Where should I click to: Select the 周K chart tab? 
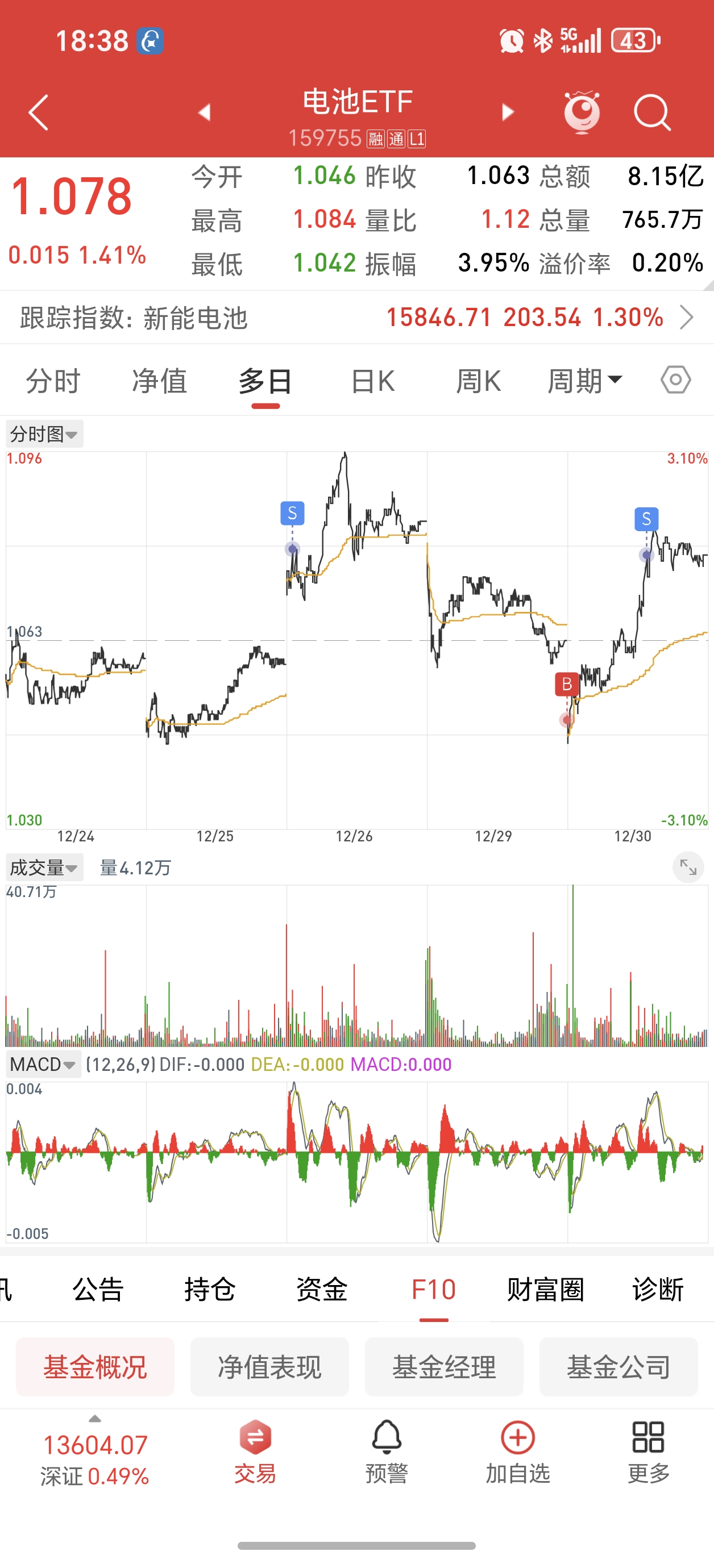[478, 382]
